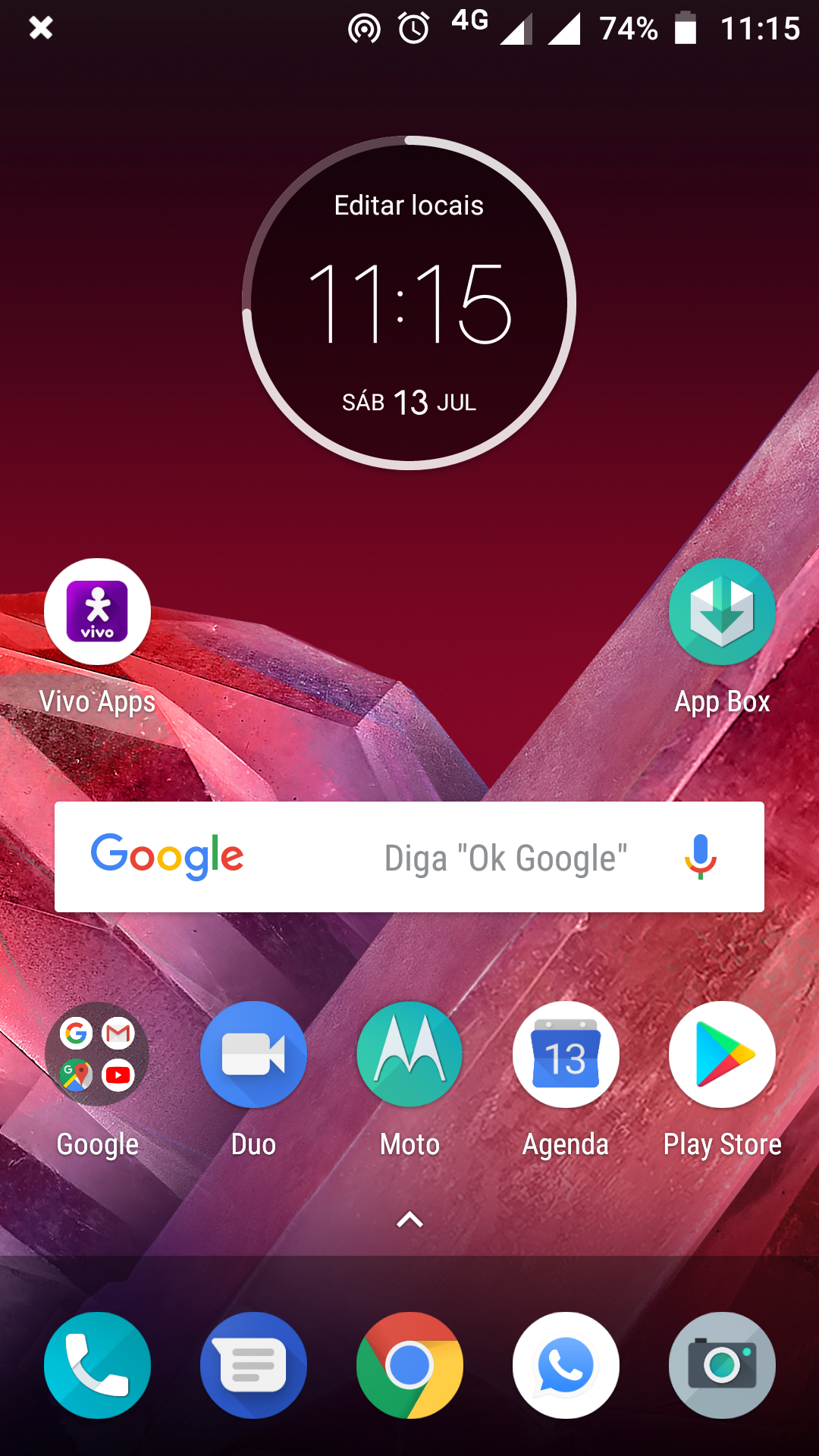Launch App Box

click(722, 611)
